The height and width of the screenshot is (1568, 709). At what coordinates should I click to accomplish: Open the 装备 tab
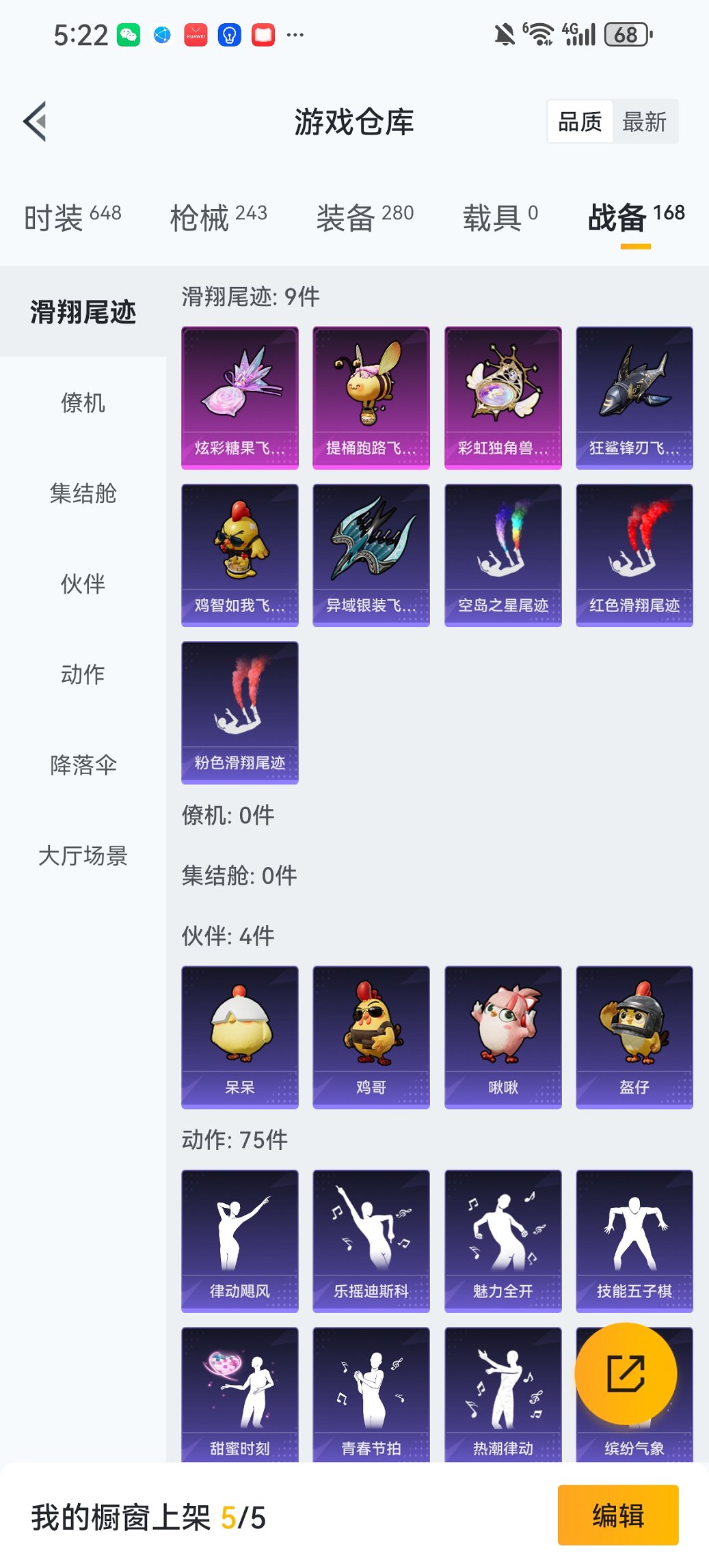(364, 217)
